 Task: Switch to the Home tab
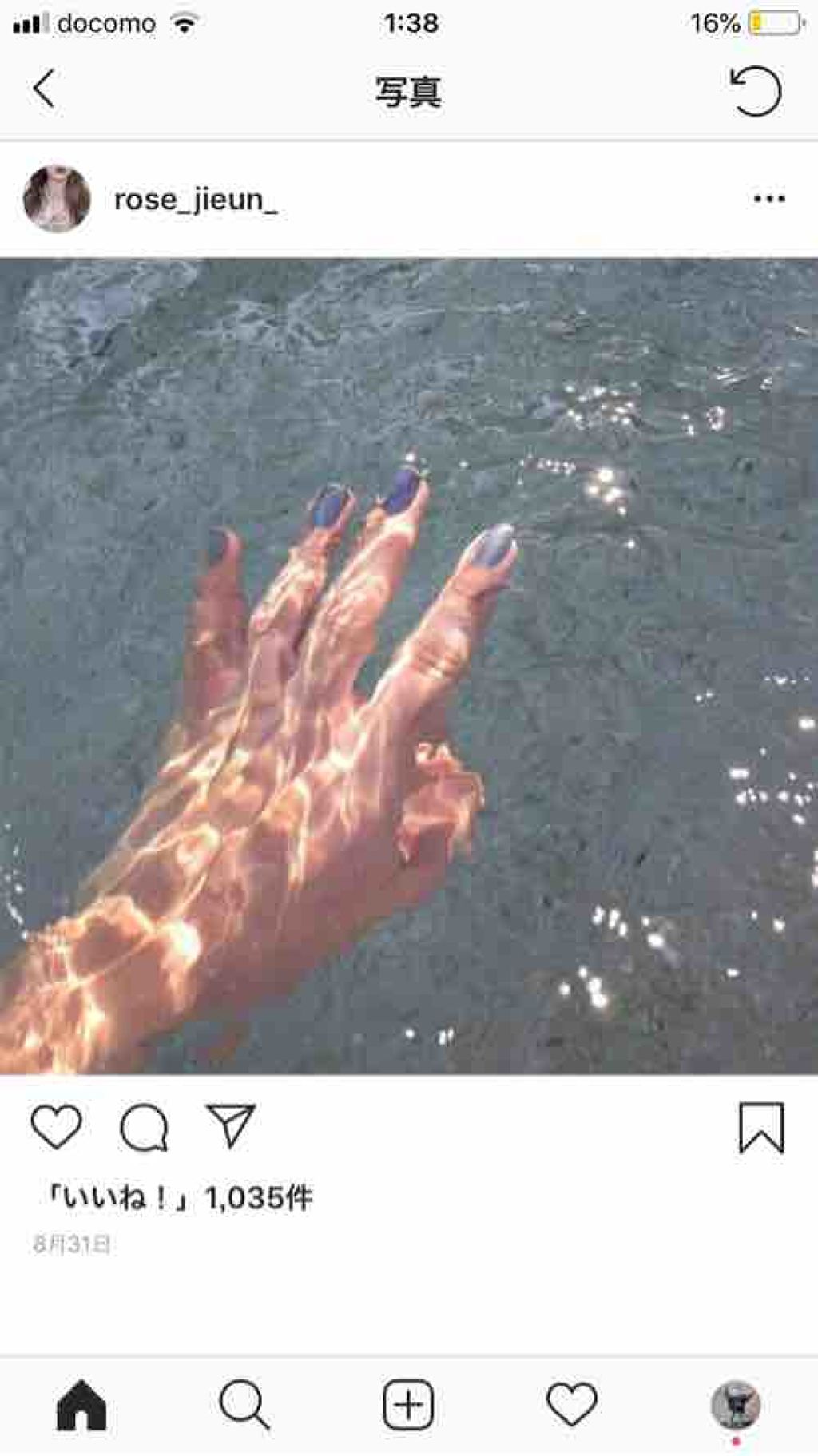tap(81, 1405)
